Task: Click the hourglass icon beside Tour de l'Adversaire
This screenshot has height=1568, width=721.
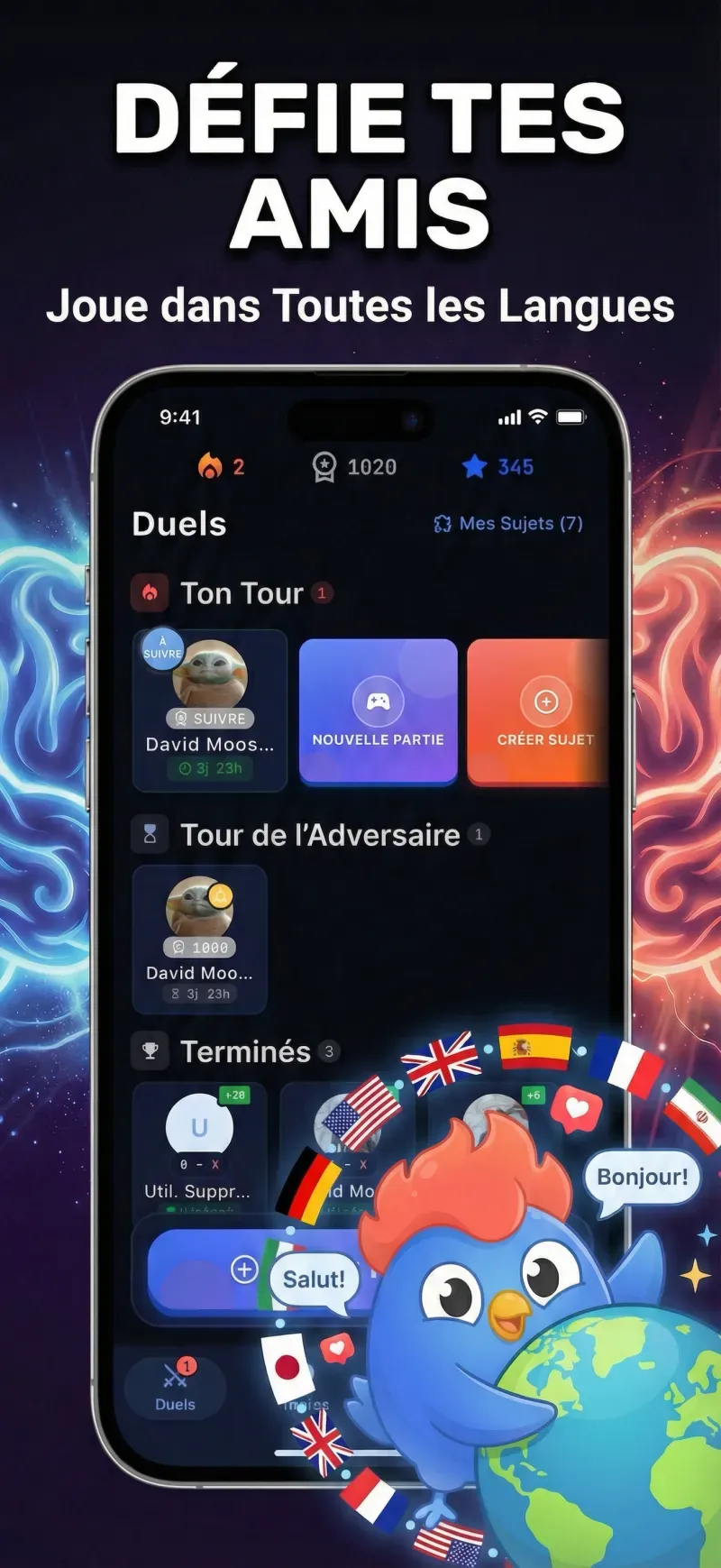Action: coord(149,834)
